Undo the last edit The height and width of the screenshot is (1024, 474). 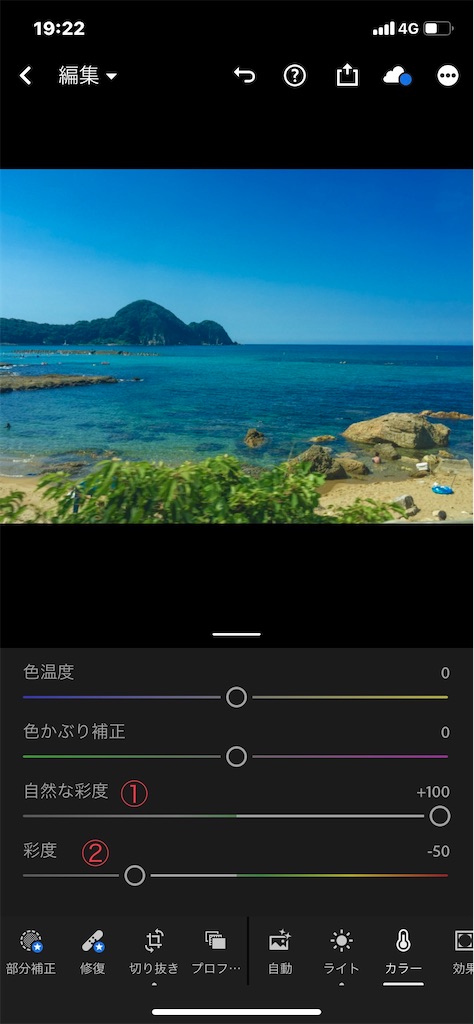244,76
